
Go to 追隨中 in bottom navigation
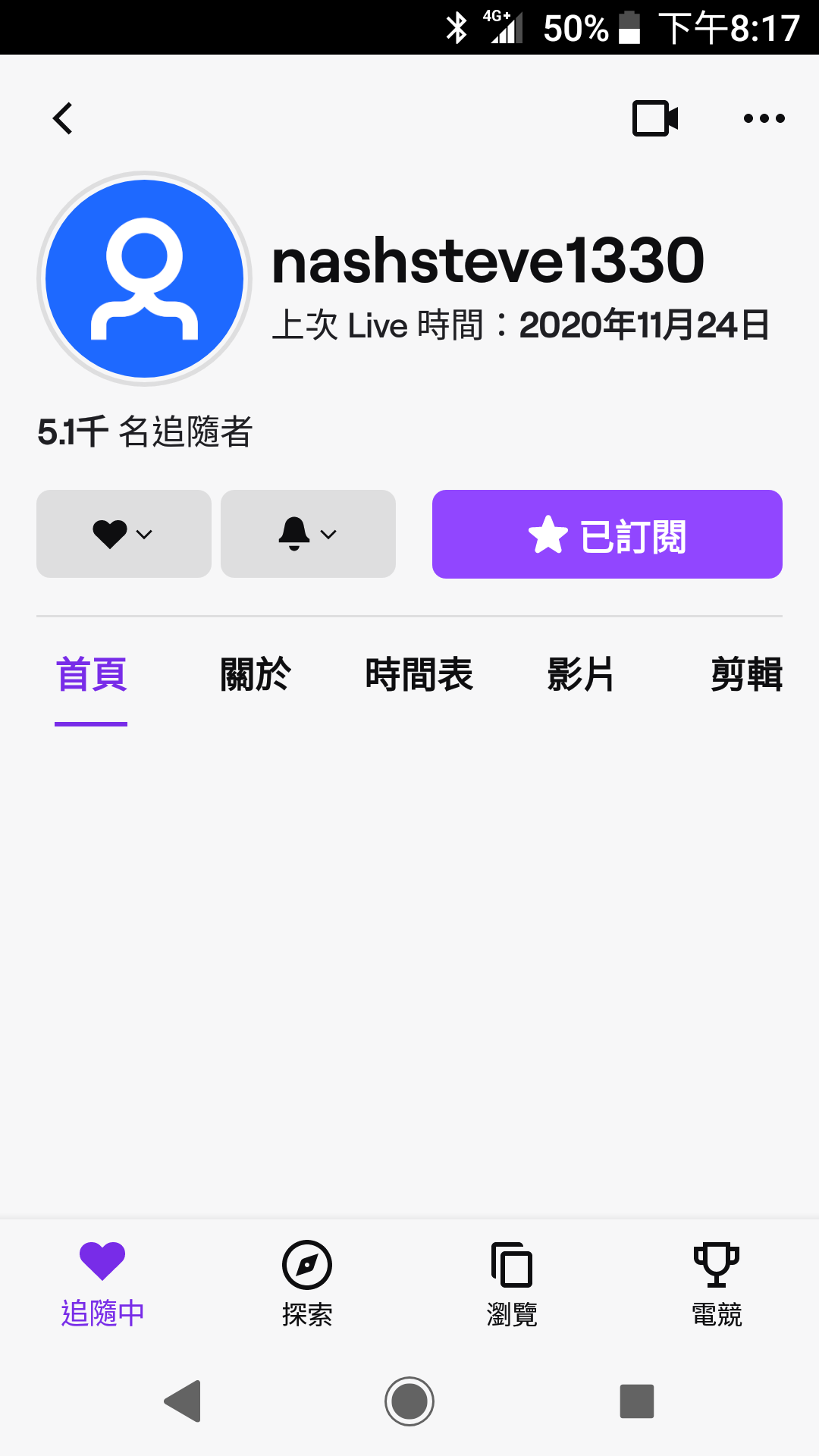coord(102,1283)
